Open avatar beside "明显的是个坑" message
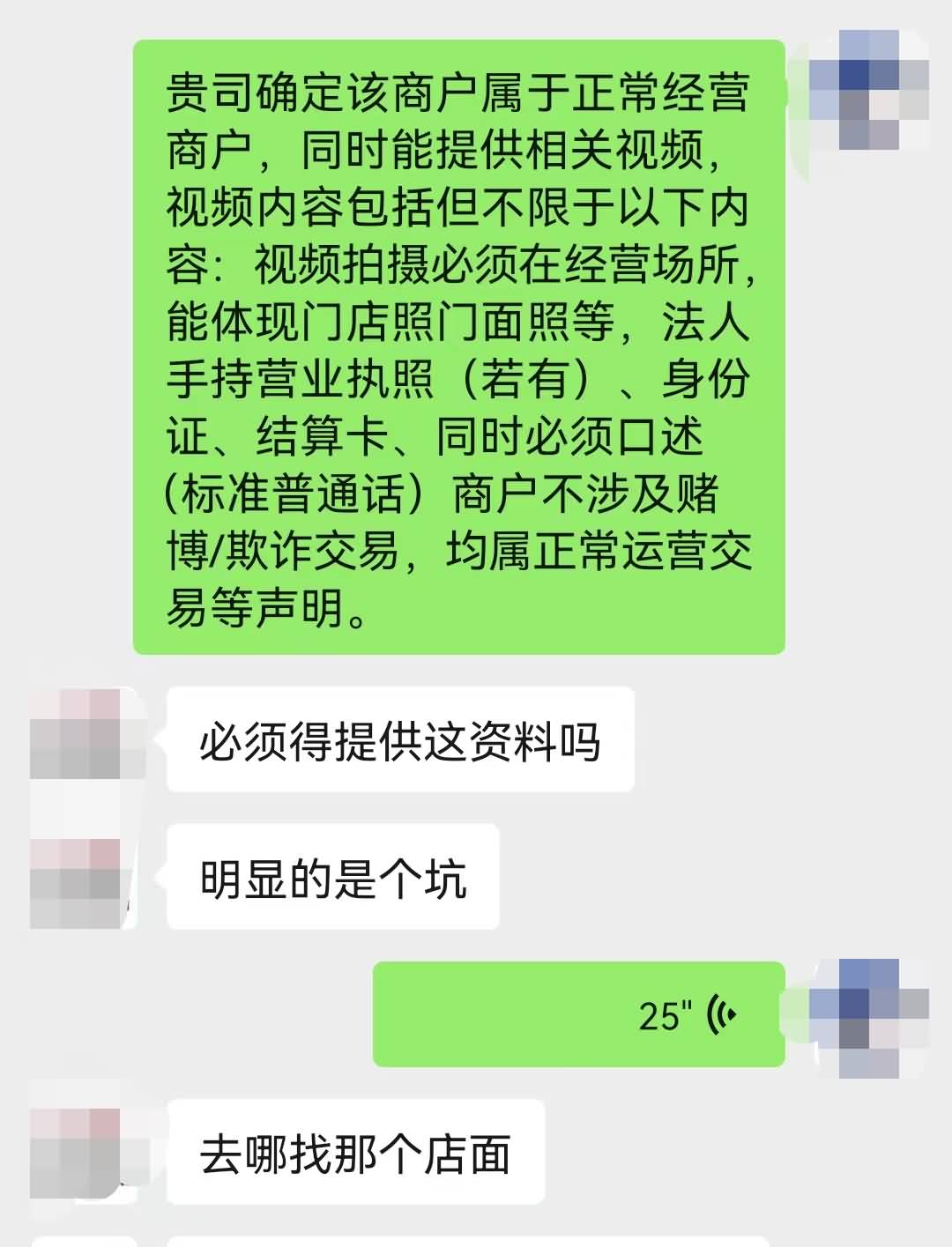Screen dimensions: 952x1247 pos(81,881)
